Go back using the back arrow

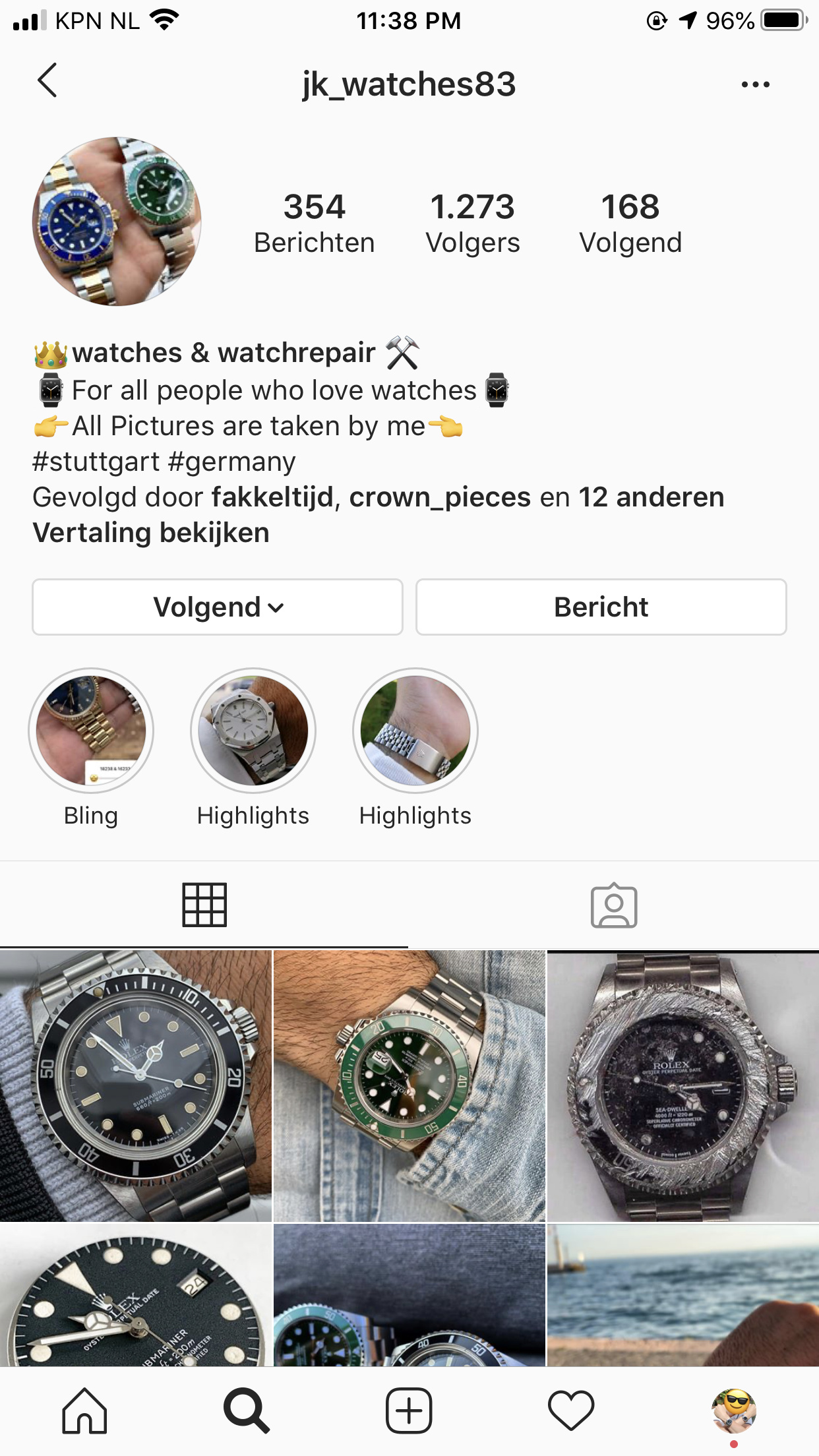(47, 80)
